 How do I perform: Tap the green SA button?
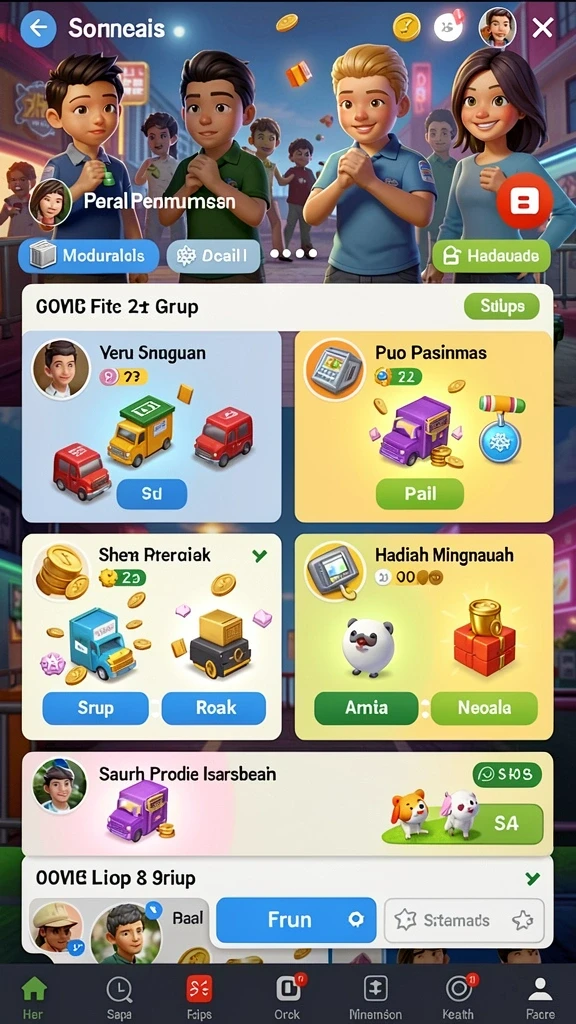(506, 824)
